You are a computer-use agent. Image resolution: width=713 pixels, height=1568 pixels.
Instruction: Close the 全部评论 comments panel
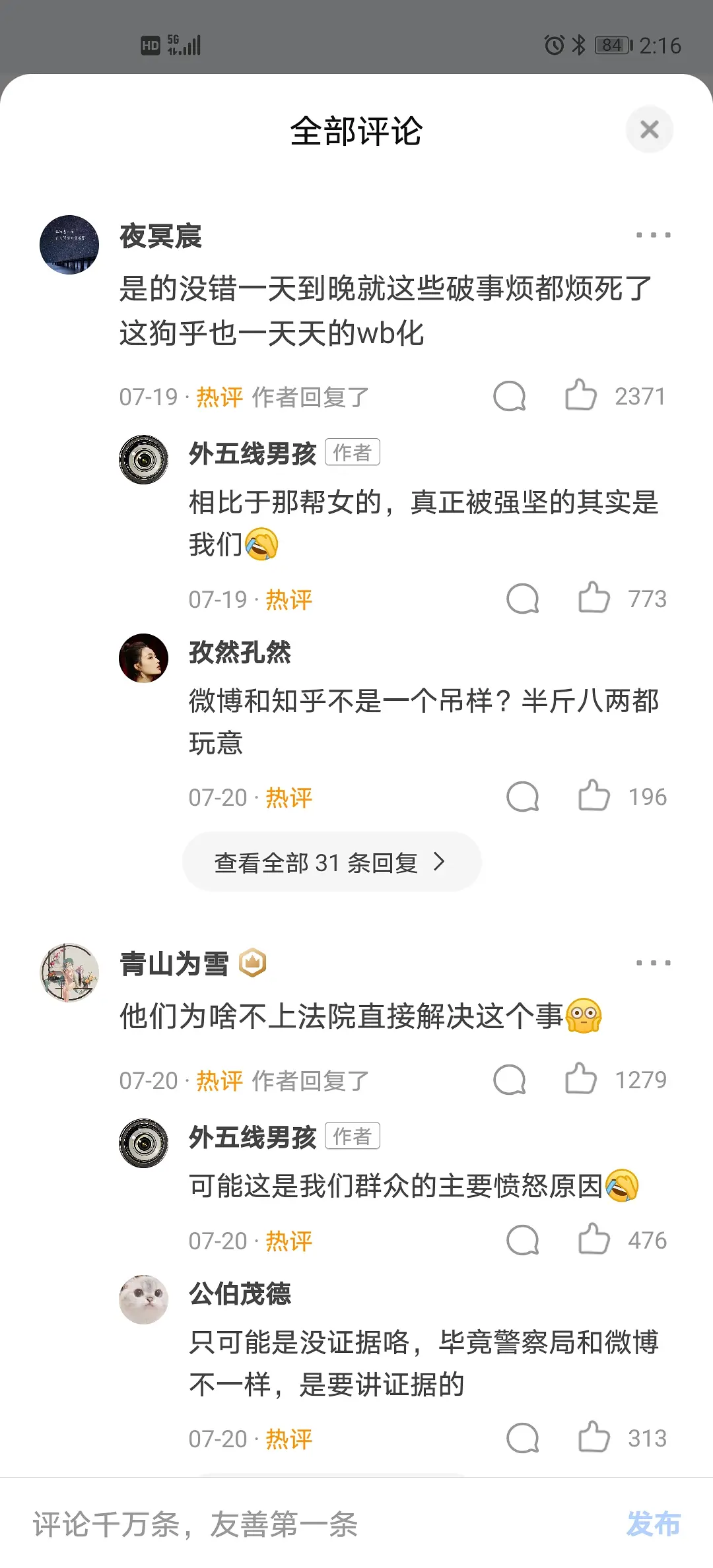[x=650, y=129]
